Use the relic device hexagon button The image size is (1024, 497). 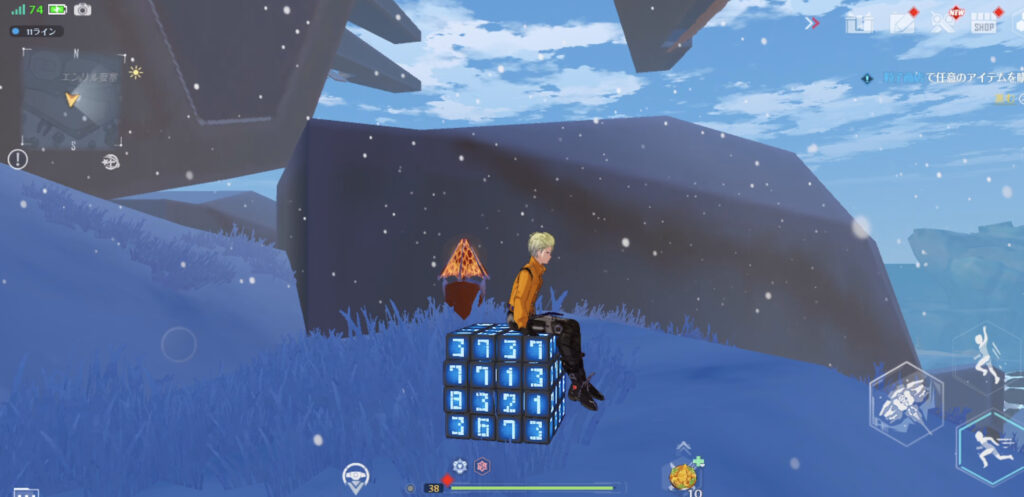(906, 404)
